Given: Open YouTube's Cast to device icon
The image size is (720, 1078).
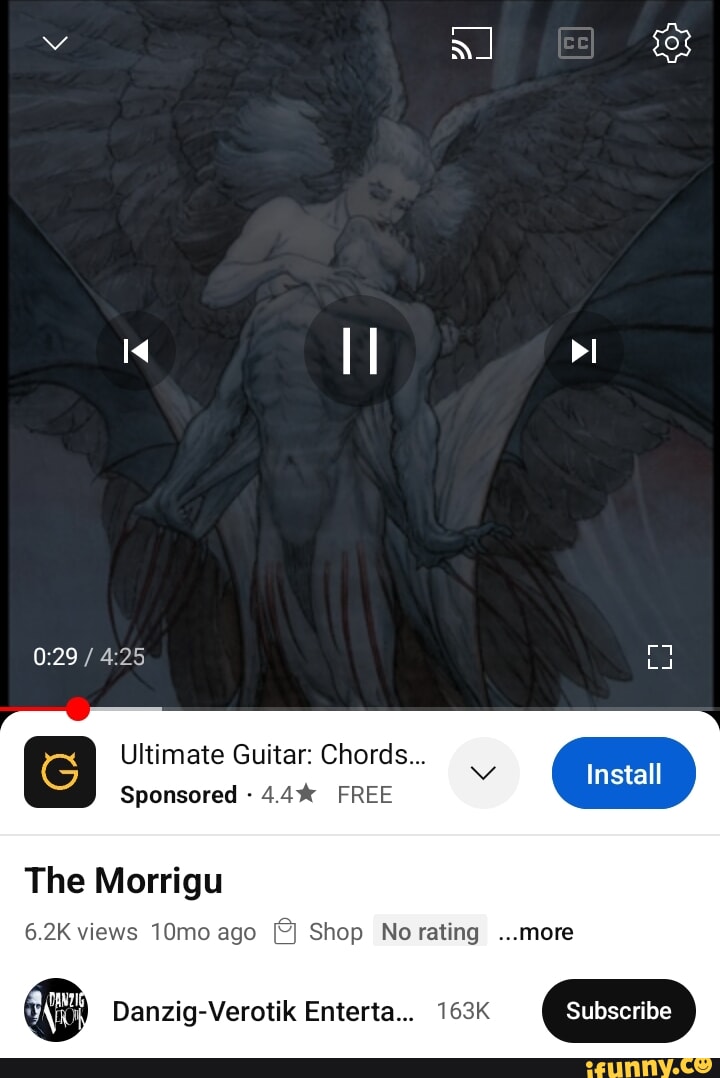Looking at the screenshot, I should click(x=468, y=42).
